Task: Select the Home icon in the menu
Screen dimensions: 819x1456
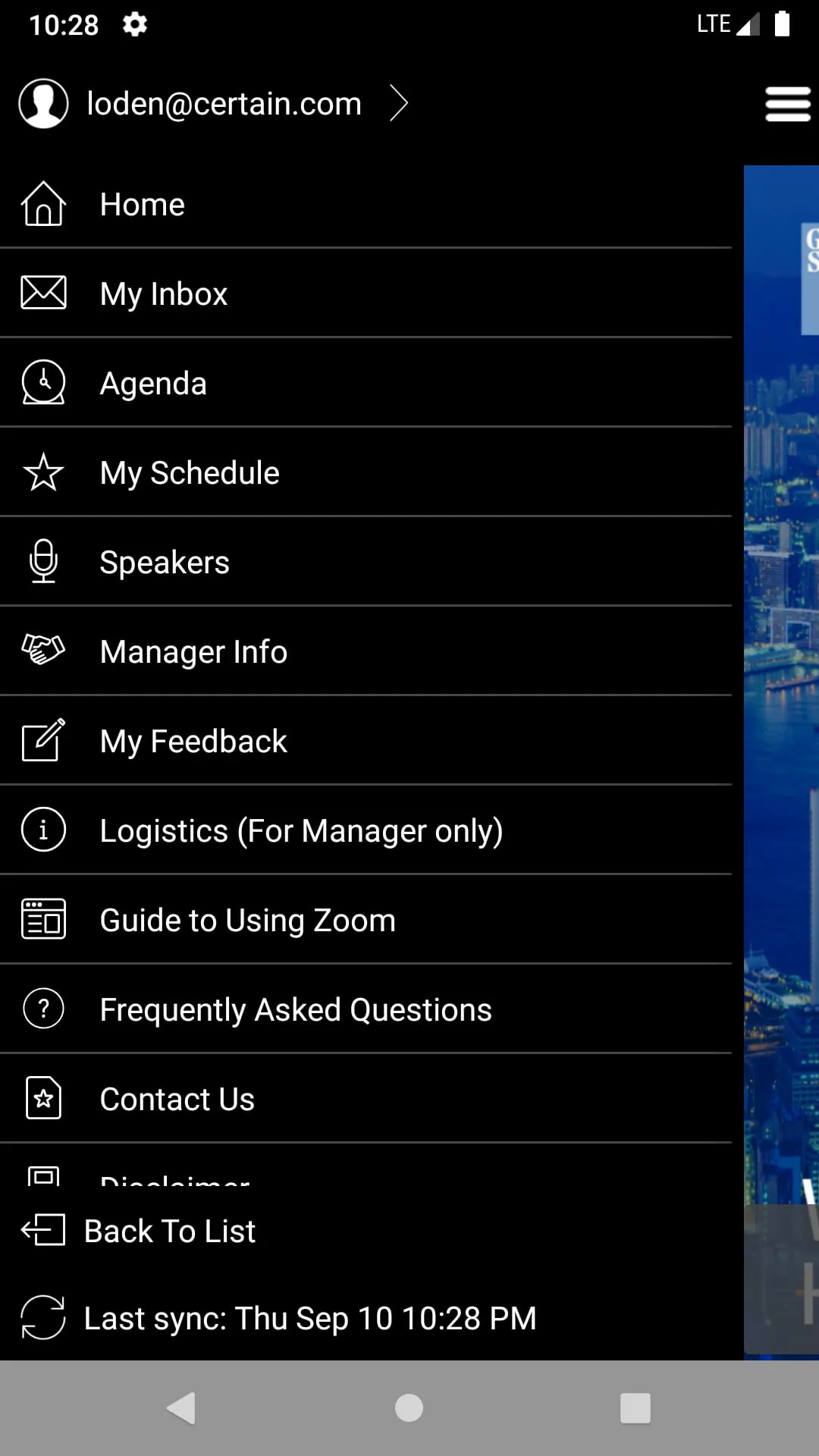Action: click(43, 204)
